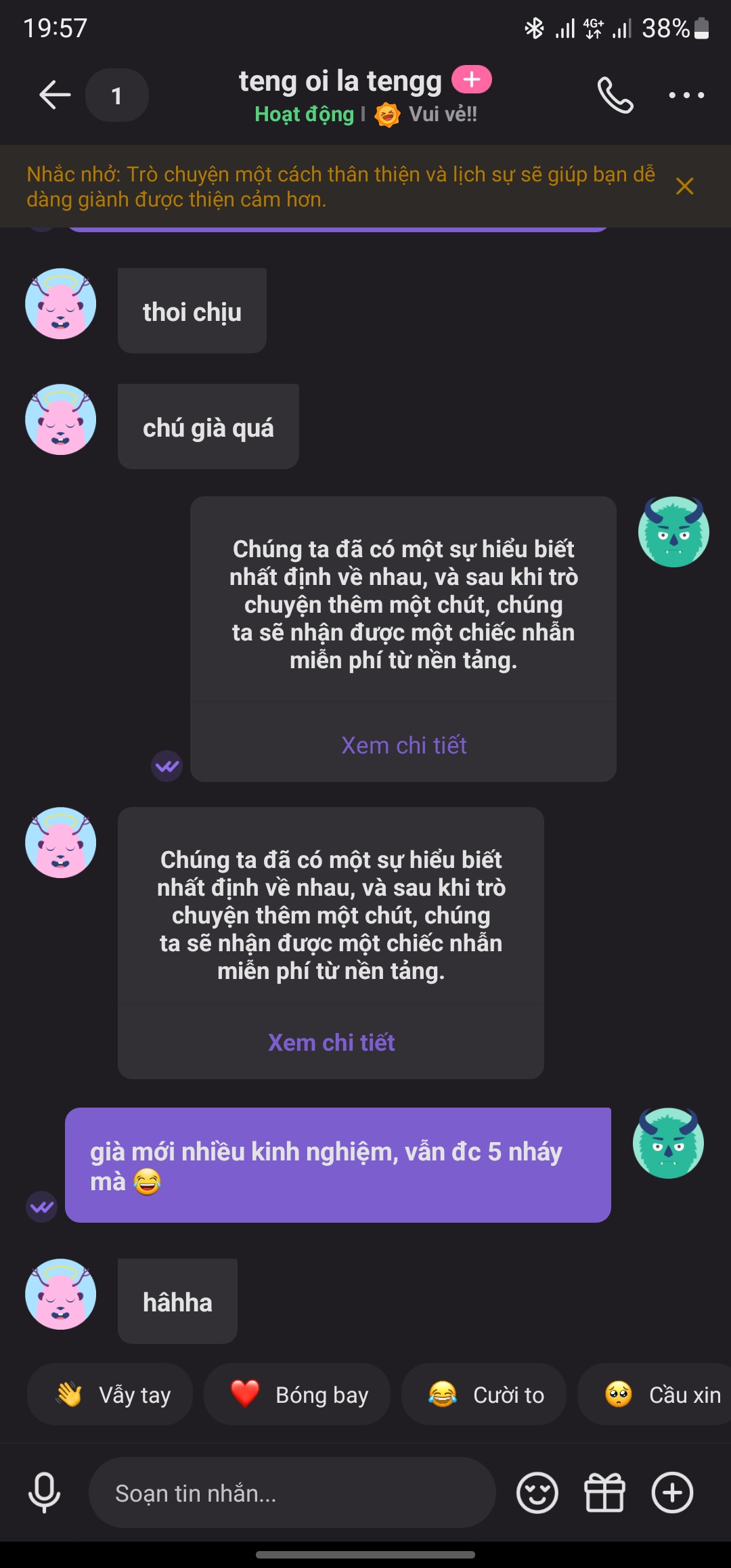Screen dimensions: 731x1568
Task: Send the Vẫy tay quick reaction
Action: point(110,1395)
